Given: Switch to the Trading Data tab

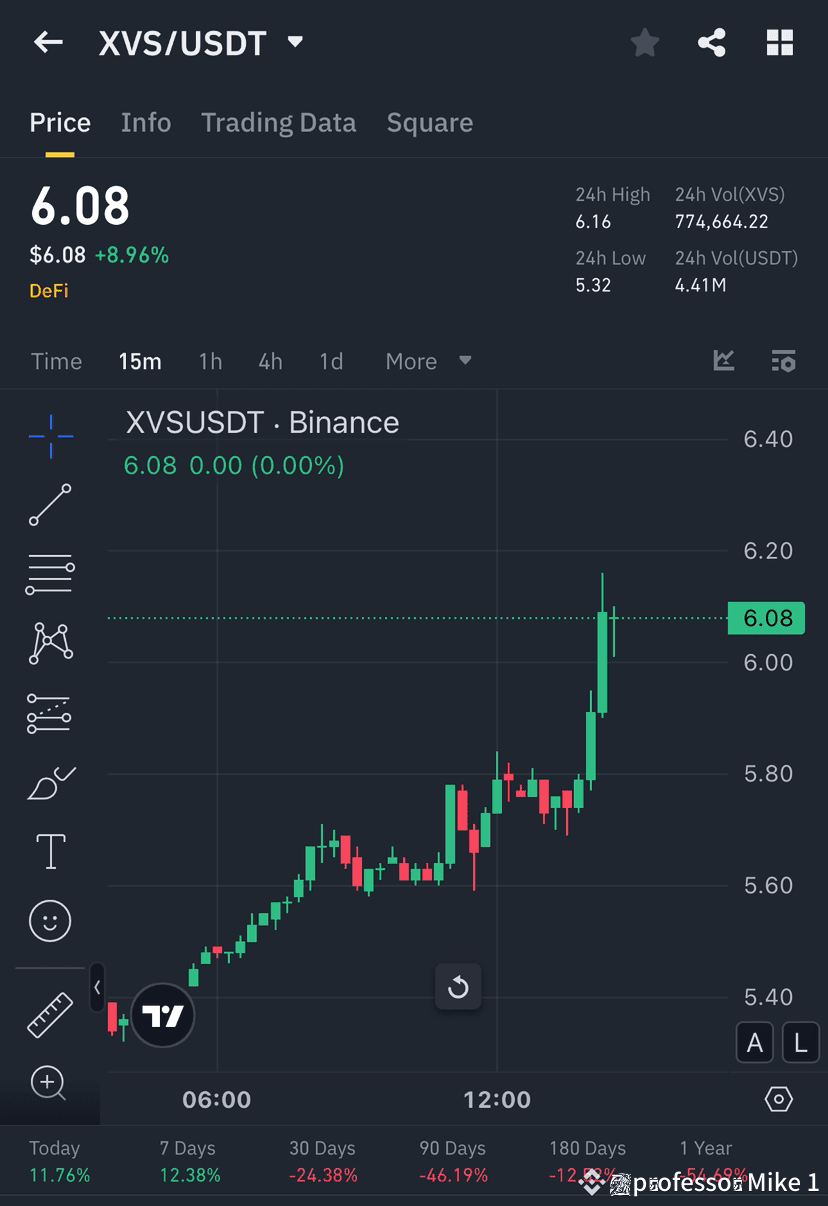Looking at the screenshot, I should 278,122.
